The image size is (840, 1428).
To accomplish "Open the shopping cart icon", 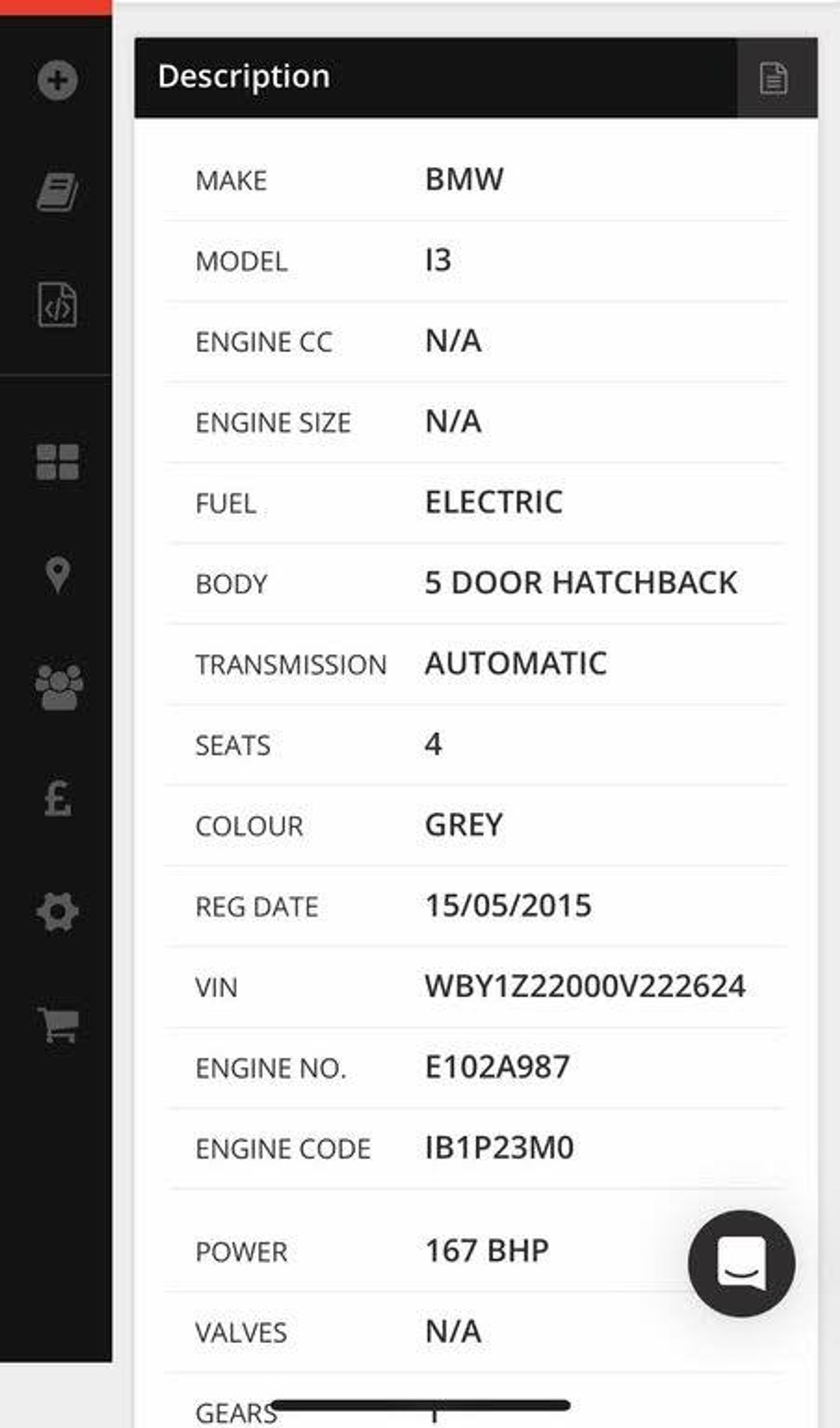I will tap(58, 1025).
